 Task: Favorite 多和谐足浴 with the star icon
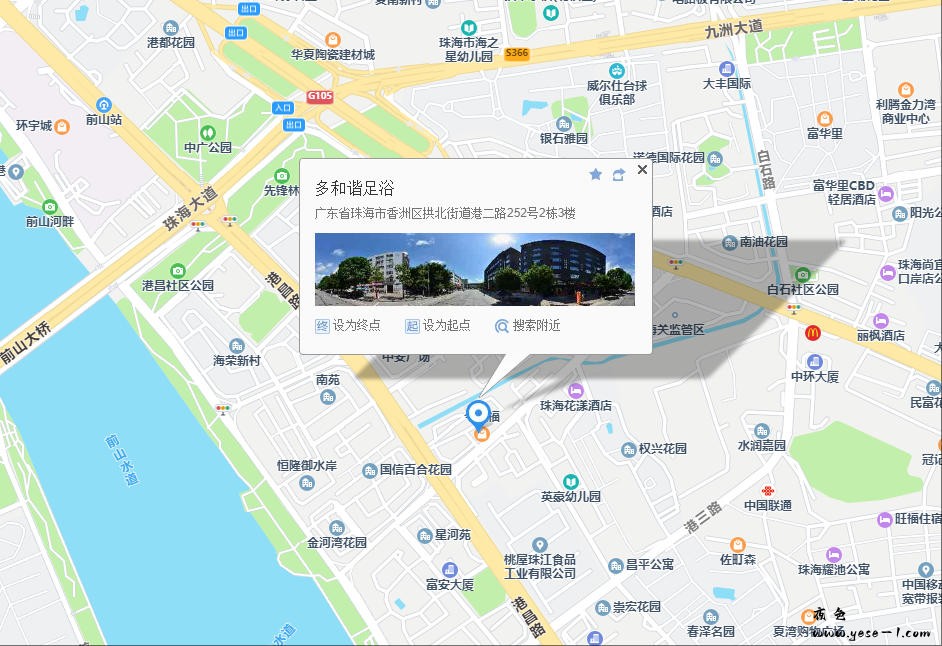coord(596,174)
